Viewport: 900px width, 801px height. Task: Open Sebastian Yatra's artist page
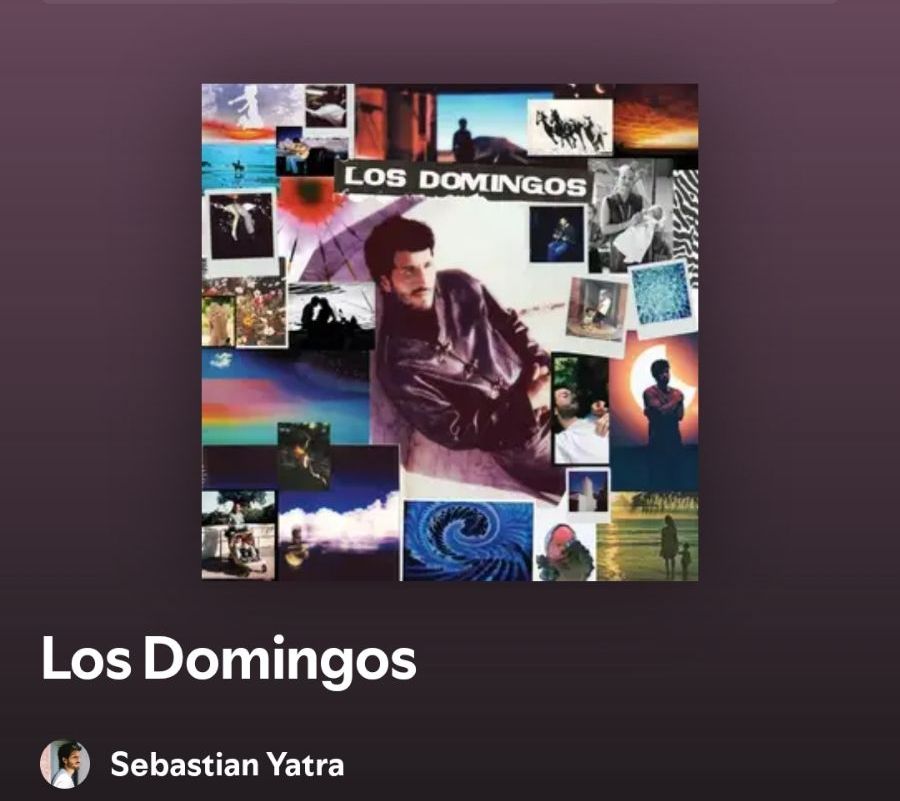pos(226,765)
